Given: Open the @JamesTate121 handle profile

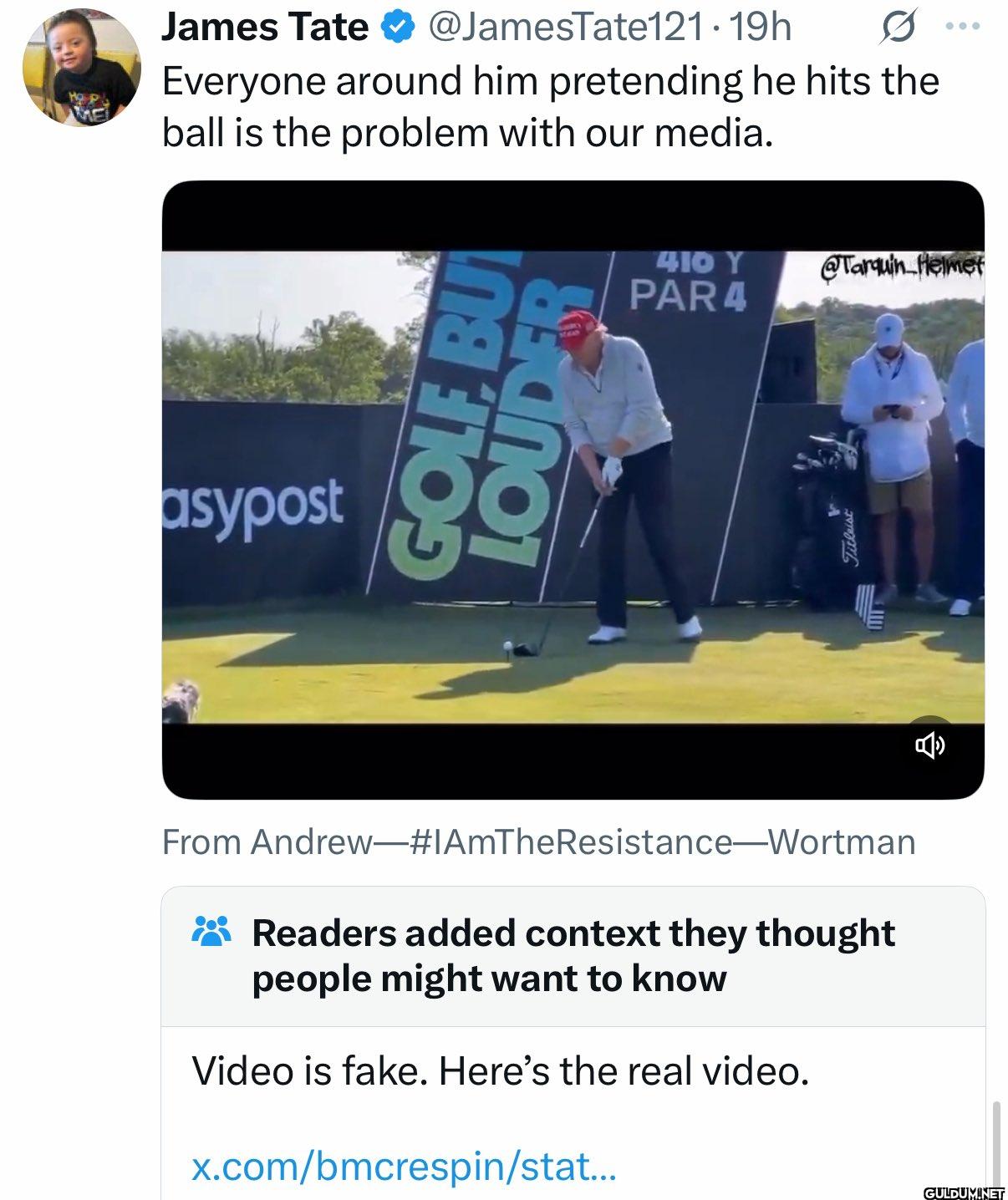Looking at the screenshot, I should point(566,28).
